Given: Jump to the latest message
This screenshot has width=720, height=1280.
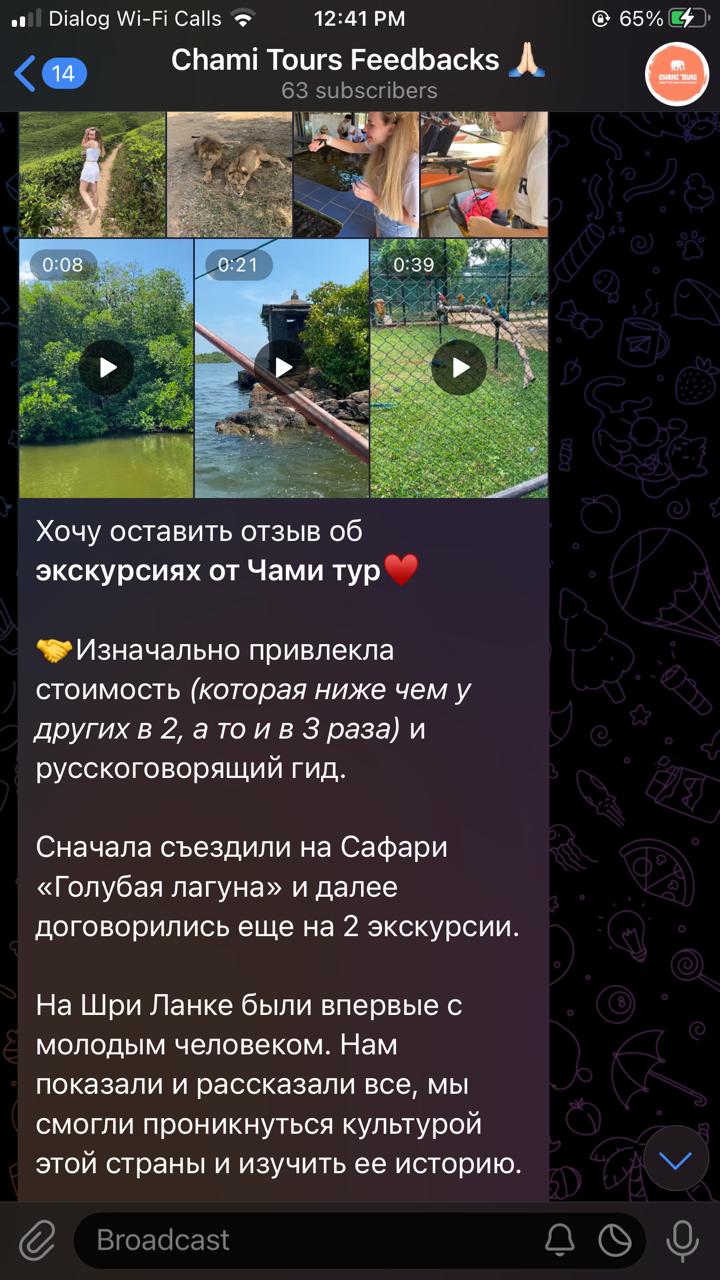Looking at the screenshot, I should 676,1159.
